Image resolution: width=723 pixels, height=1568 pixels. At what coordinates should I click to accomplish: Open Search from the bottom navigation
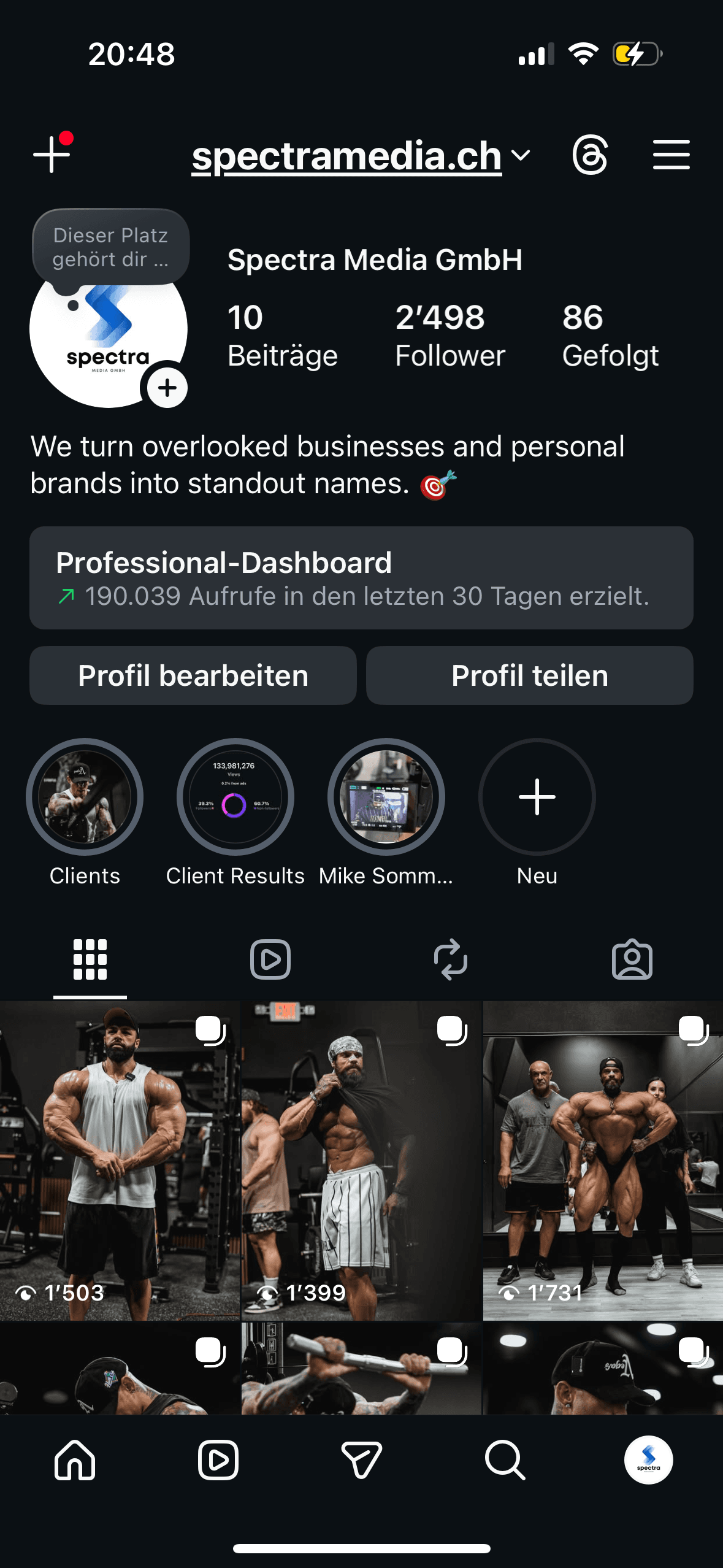tap(504, 1460)
